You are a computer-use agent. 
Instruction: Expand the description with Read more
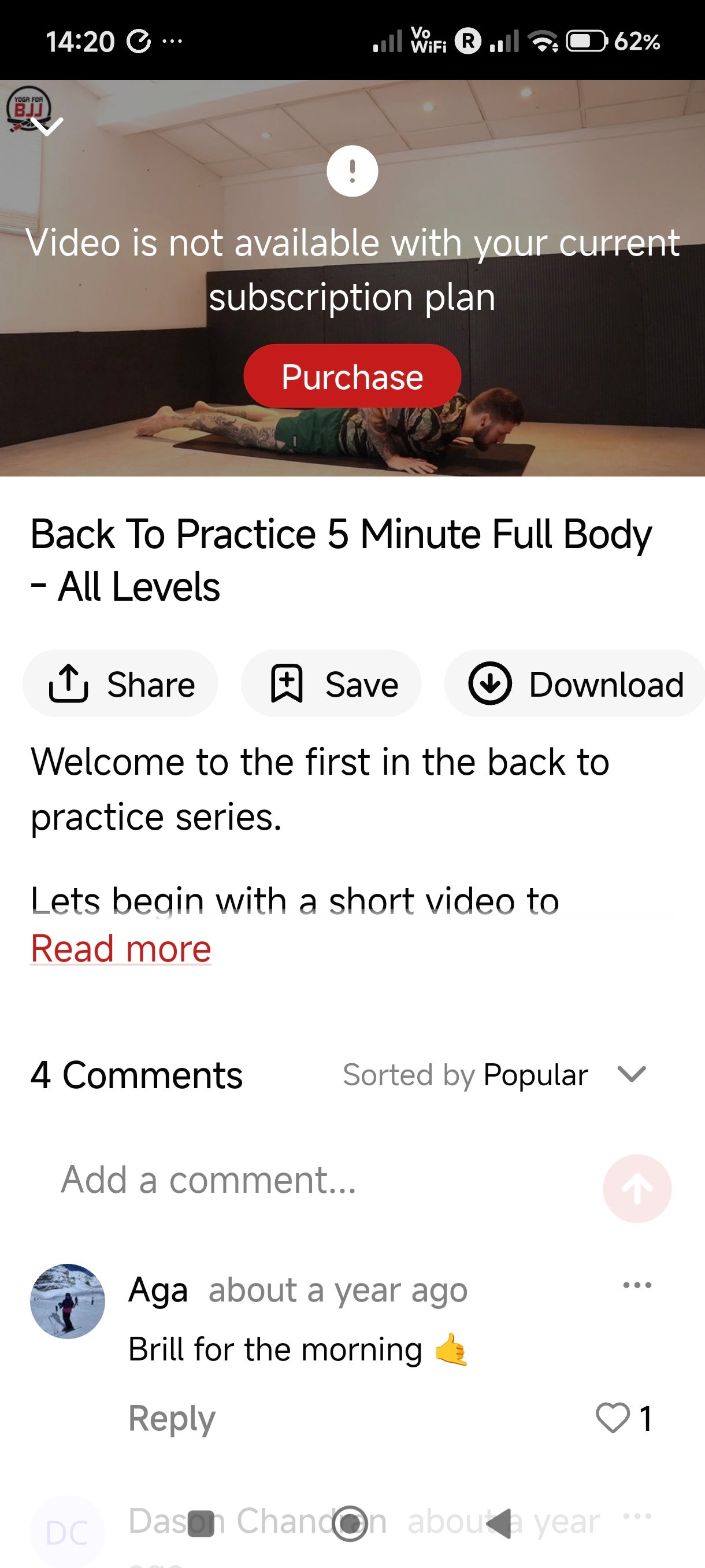click(121, 948)
